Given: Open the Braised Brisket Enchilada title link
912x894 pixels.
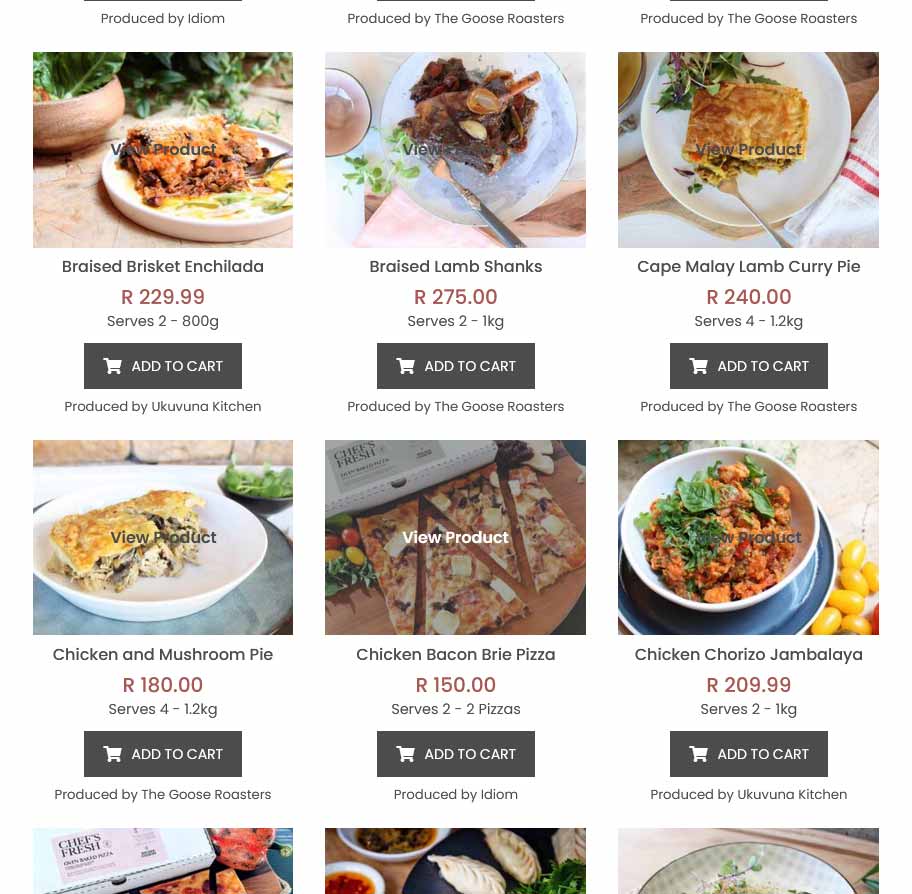Looking at the screenshot, I should (163, 267).
